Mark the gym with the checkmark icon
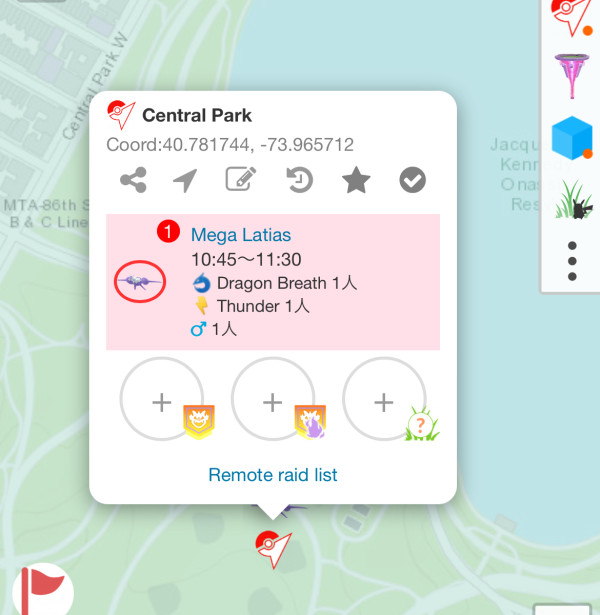600x615 pixels. [x=412, y=180]
